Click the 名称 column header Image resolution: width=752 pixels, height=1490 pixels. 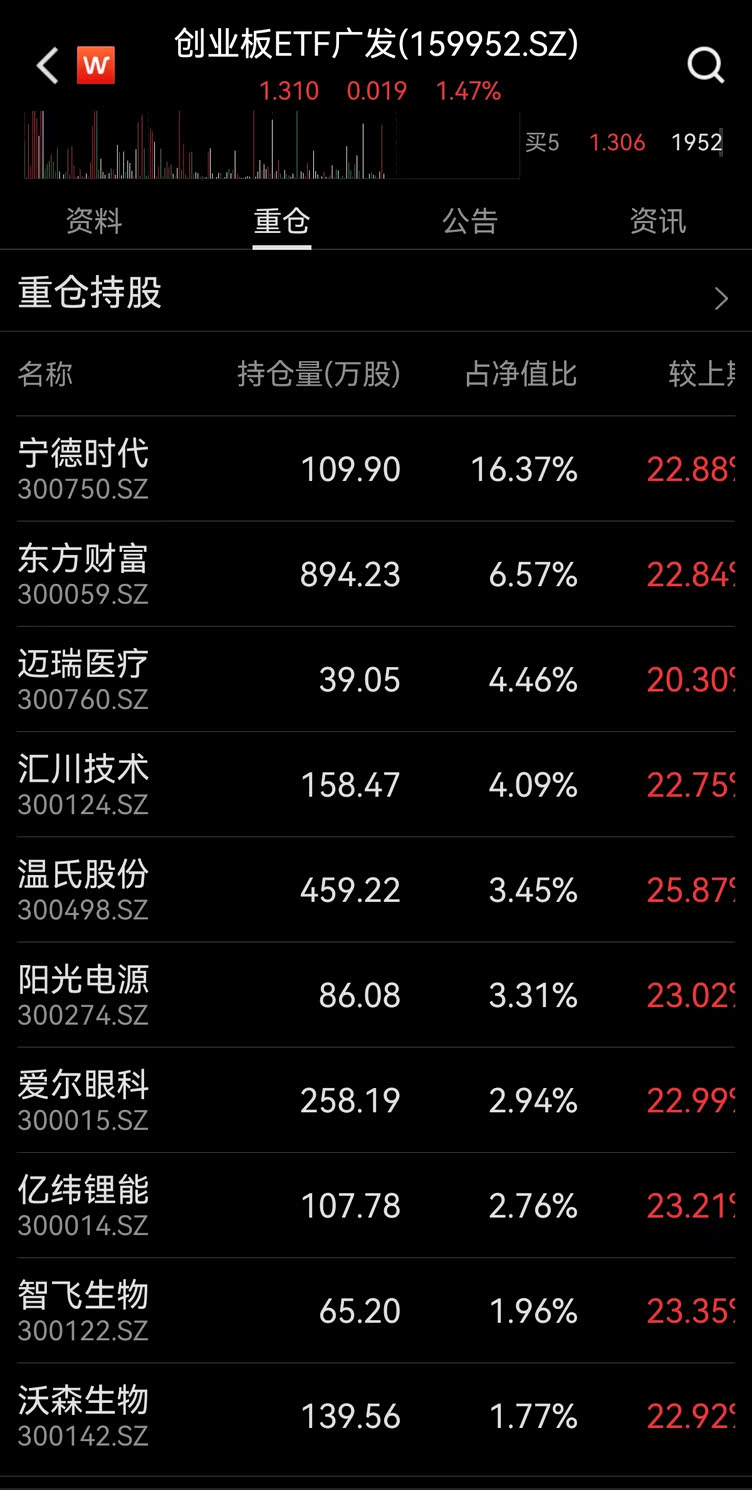point(45,373)
